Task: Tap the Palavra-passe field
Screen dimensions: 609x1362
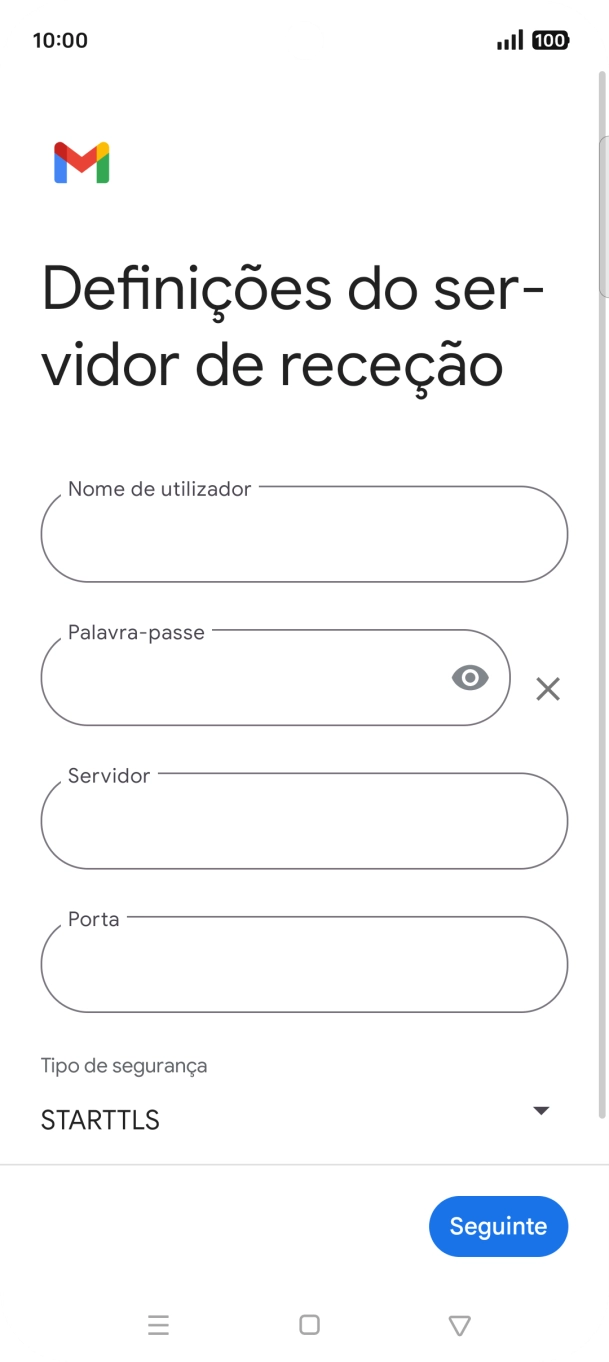Action: pyautogui.click(x=240, y=679)
